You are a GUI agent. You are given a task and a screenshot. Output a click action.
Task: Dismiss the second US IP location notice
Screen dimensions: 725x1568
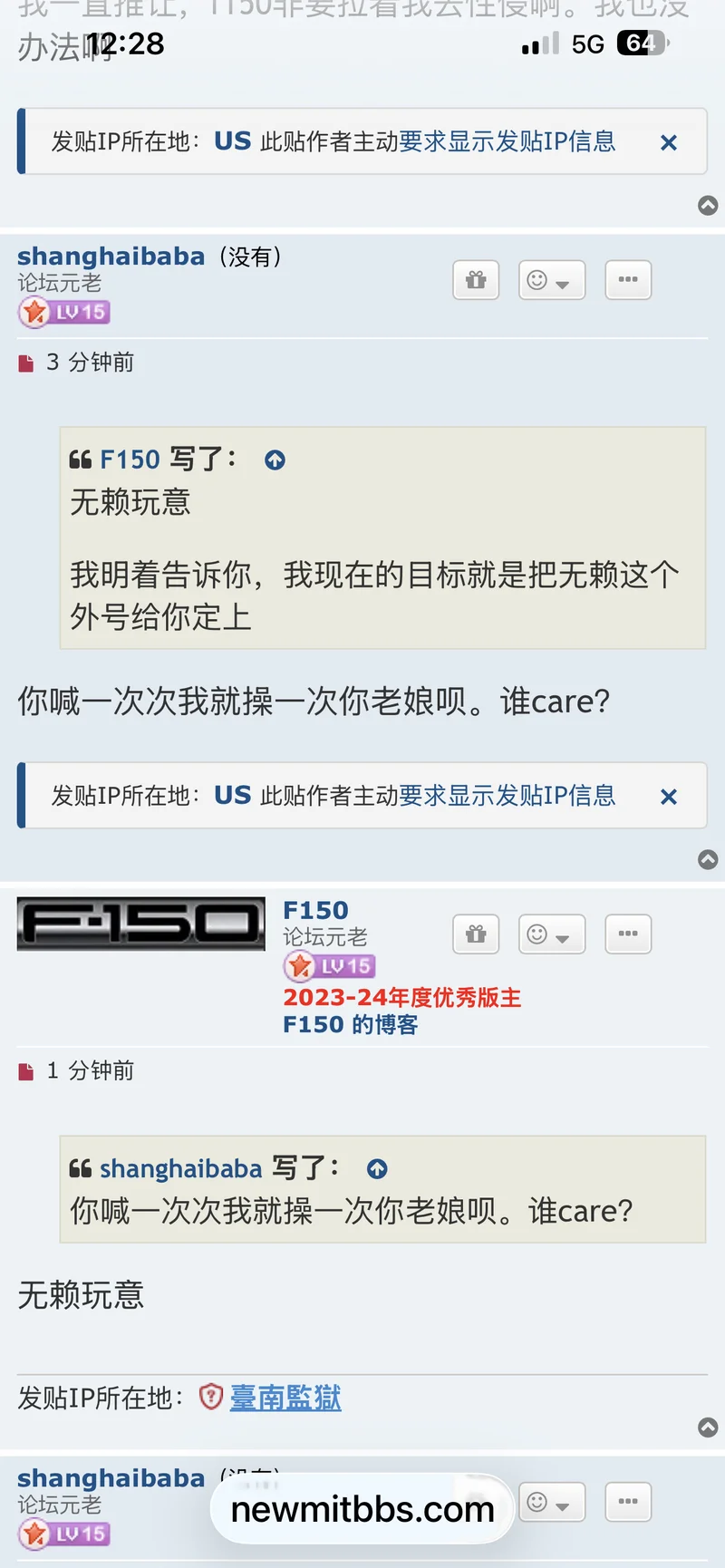click(x=669, y=797)
